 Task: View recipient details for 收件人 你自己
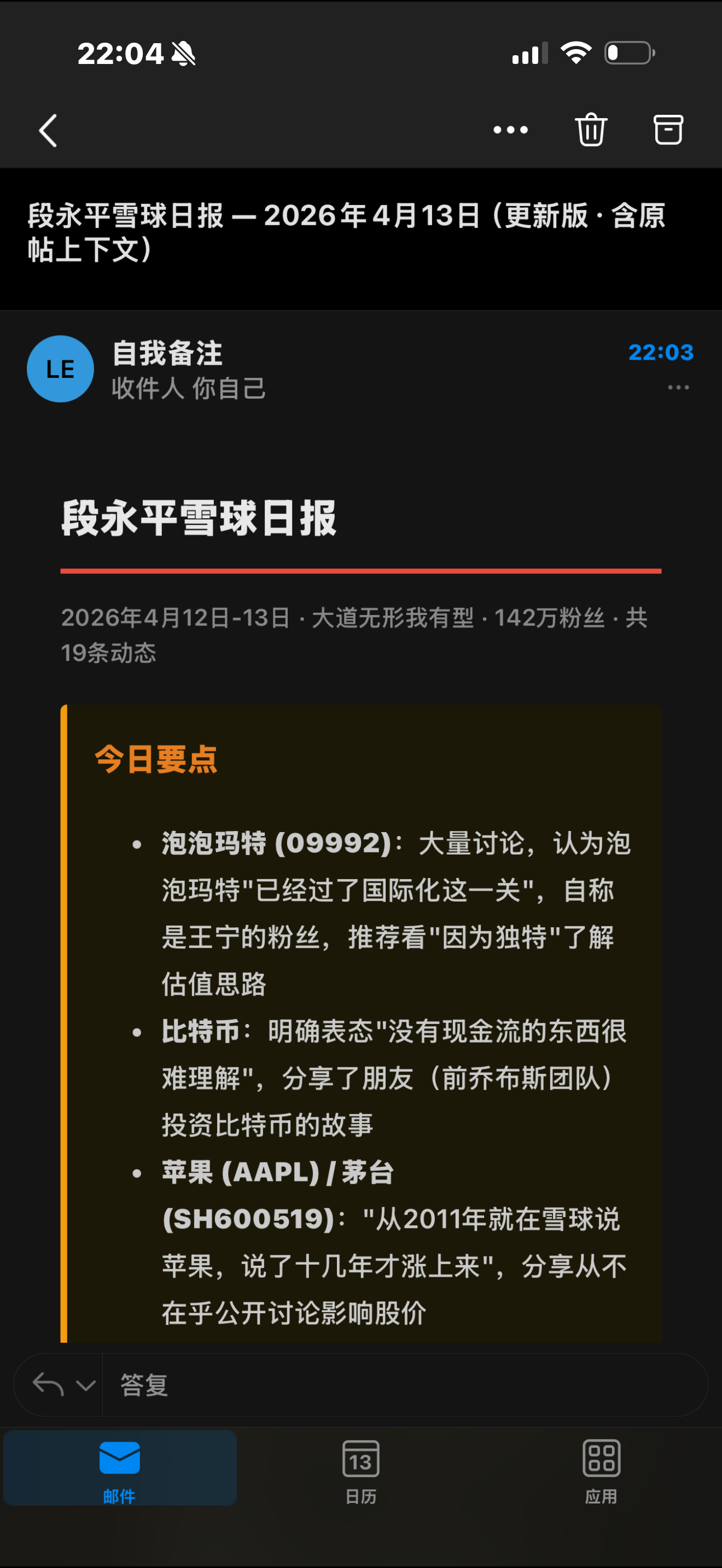[x=189, y=388]
